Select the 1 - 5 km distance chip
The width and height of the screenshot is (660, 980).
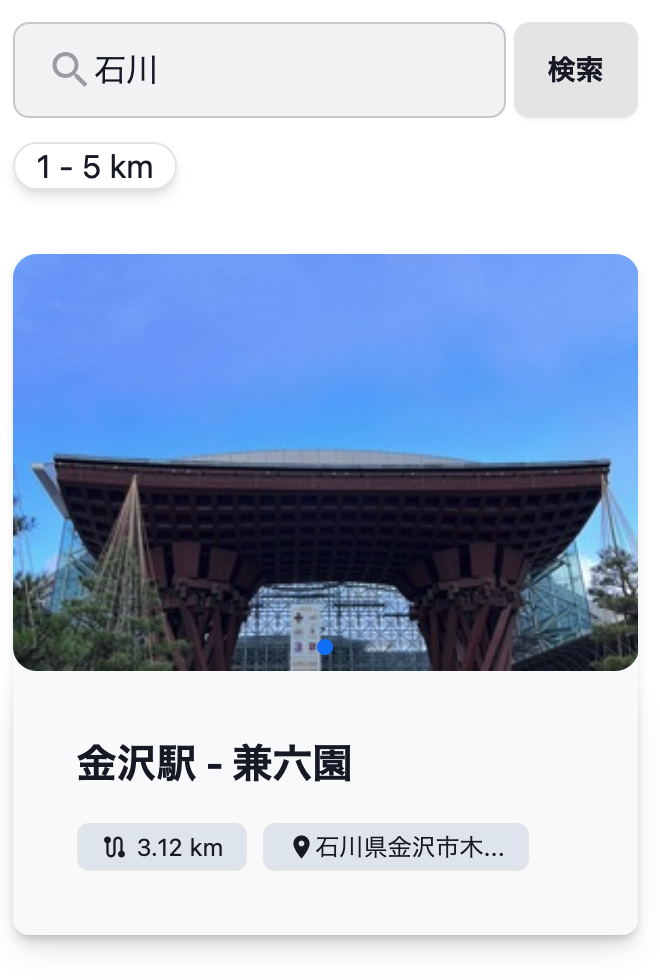95,167
